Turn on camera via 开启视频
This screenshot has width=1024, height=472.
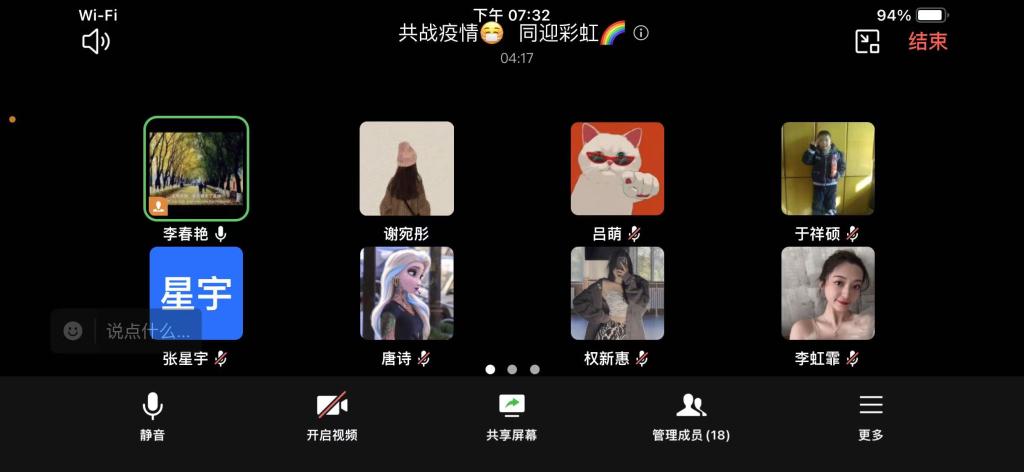(332, 415)
